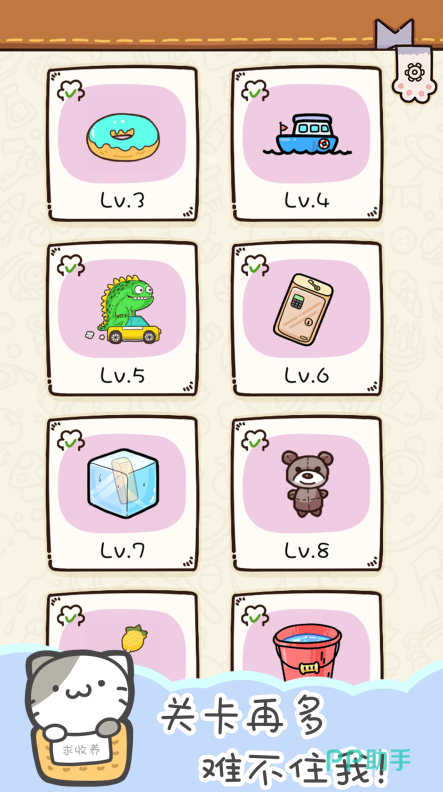The height and width of the screenshot is (792, 443).
Task: Start the Lv.7 ice cube level
Action: tap(122, 493)
